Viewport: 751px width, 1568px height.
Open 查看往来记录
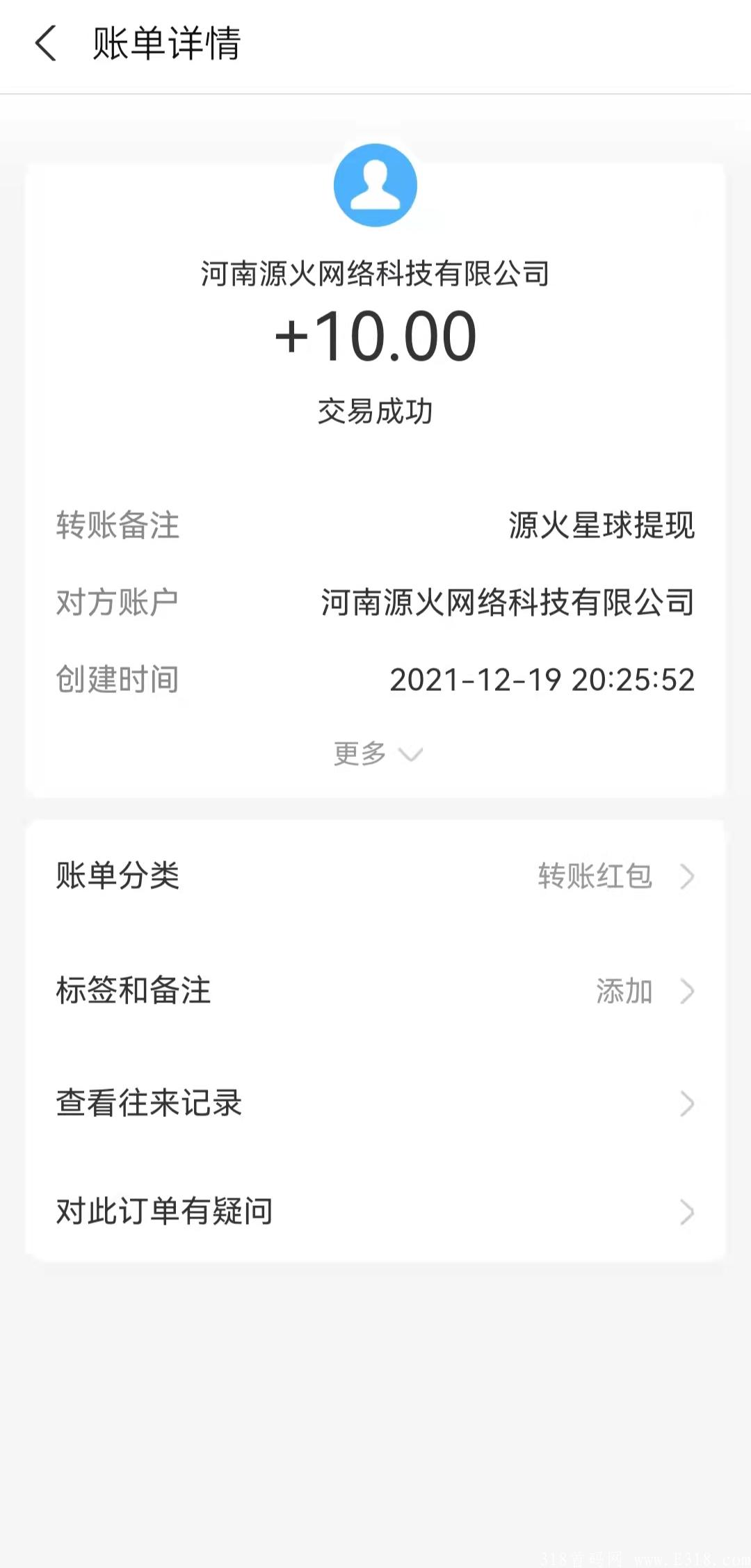[x=375, y=1103]
